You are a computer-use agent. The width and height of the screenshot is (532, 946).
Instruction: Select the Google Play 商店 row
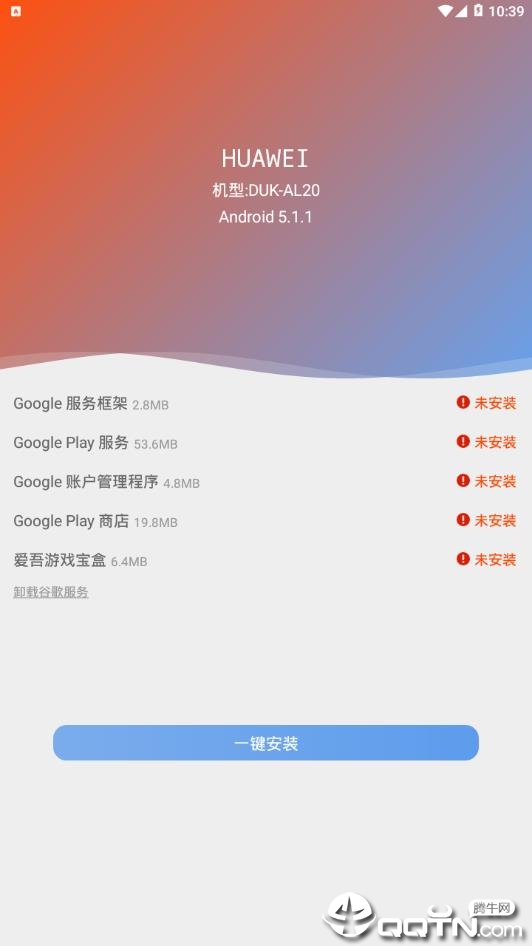266,521
